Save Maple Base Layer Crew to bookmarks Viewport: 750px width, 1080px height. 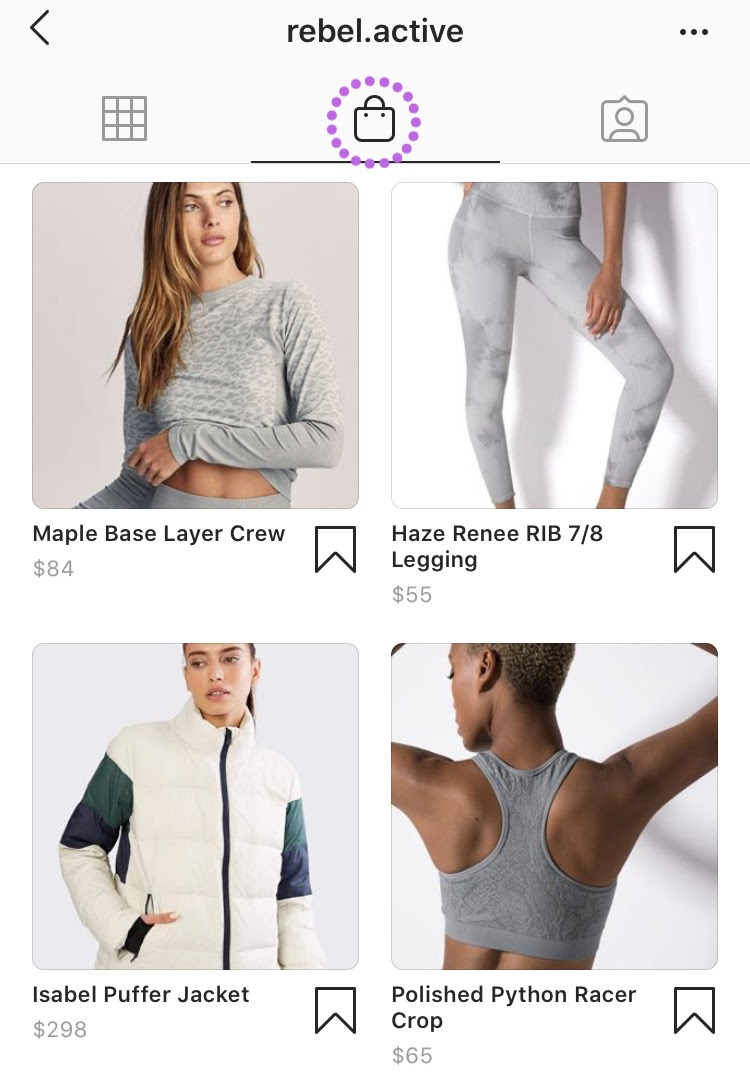pyautogui.click(x=335, y=550)
